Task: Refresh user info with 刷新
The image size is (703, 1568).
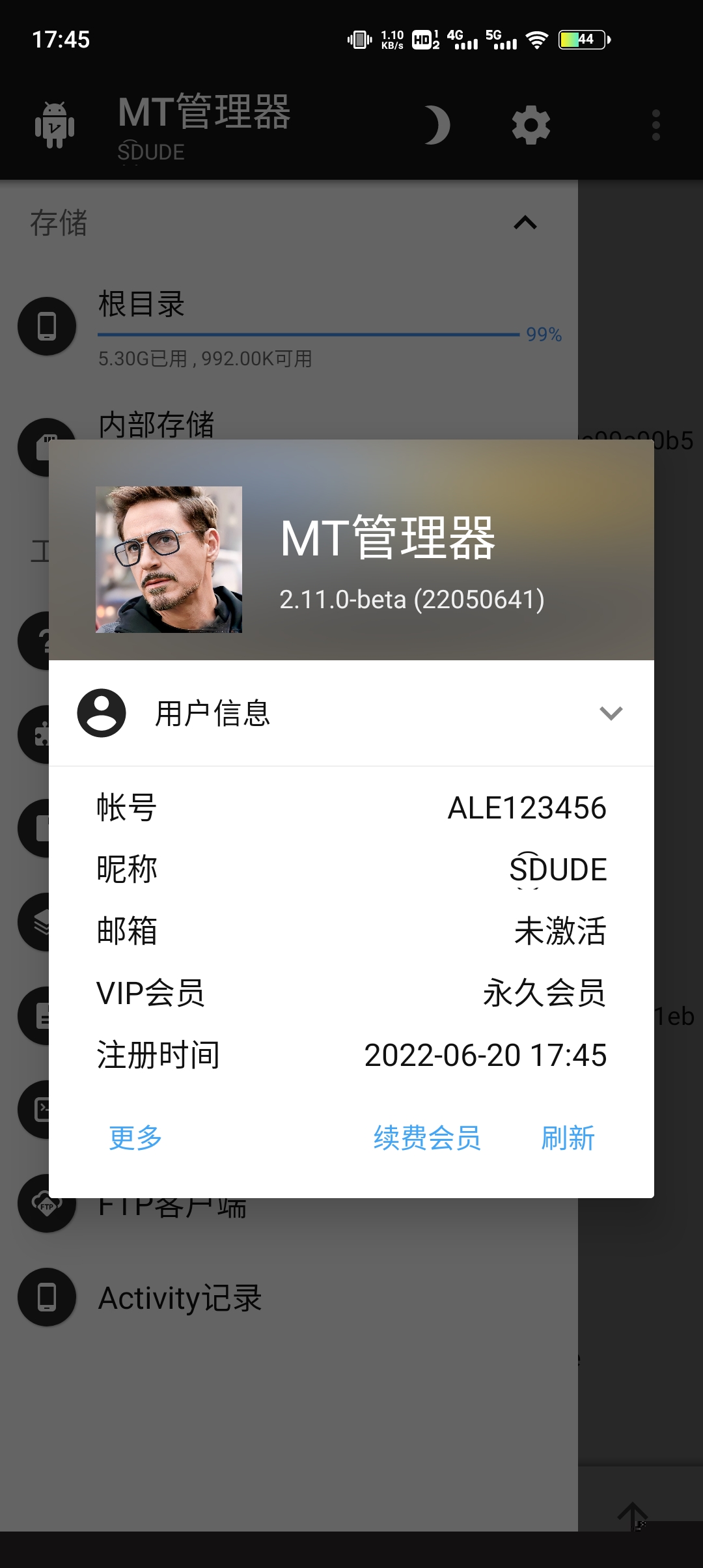Action: coord(568,1138)
